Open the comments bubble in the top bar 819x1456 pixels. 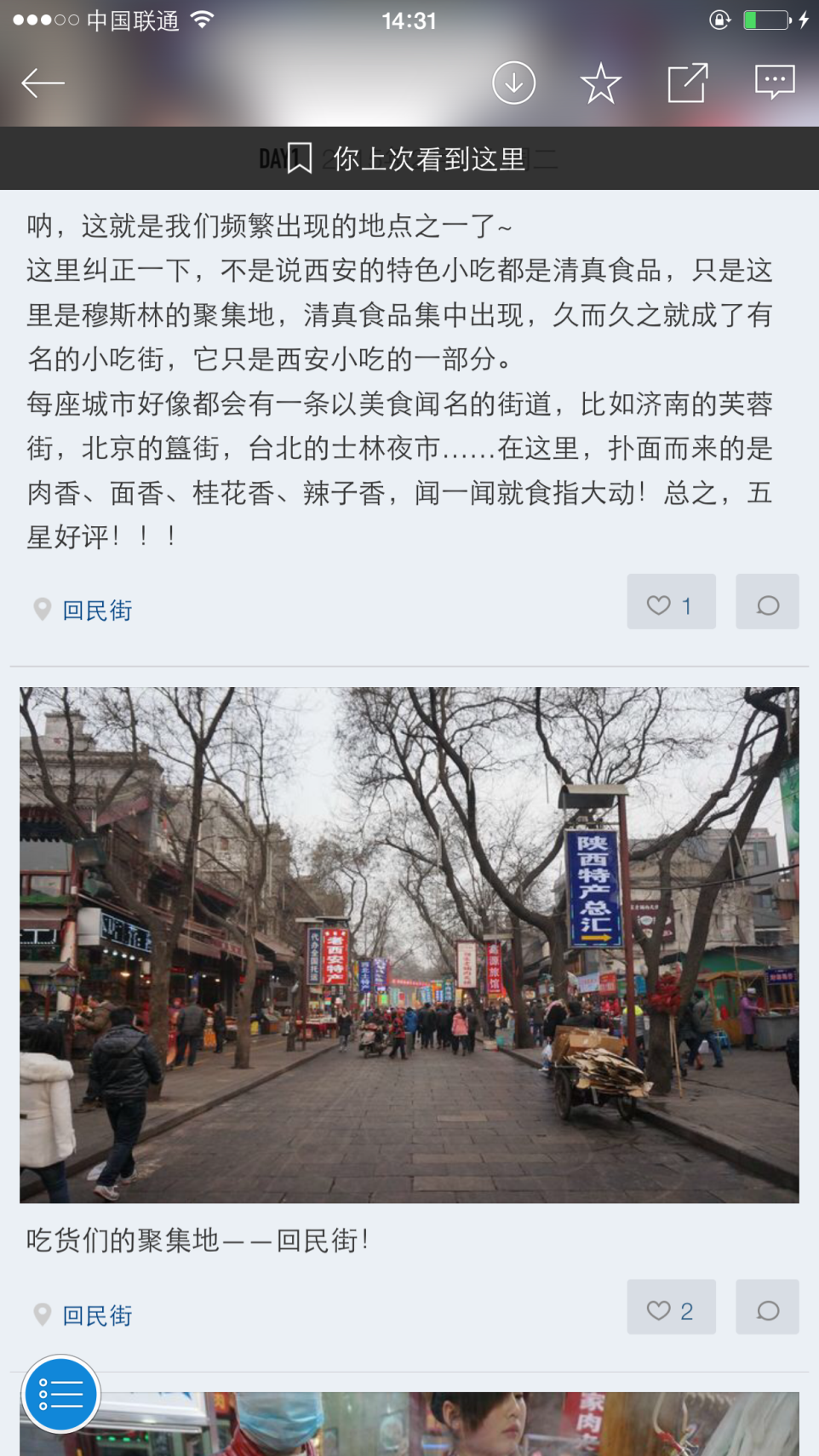775,83
